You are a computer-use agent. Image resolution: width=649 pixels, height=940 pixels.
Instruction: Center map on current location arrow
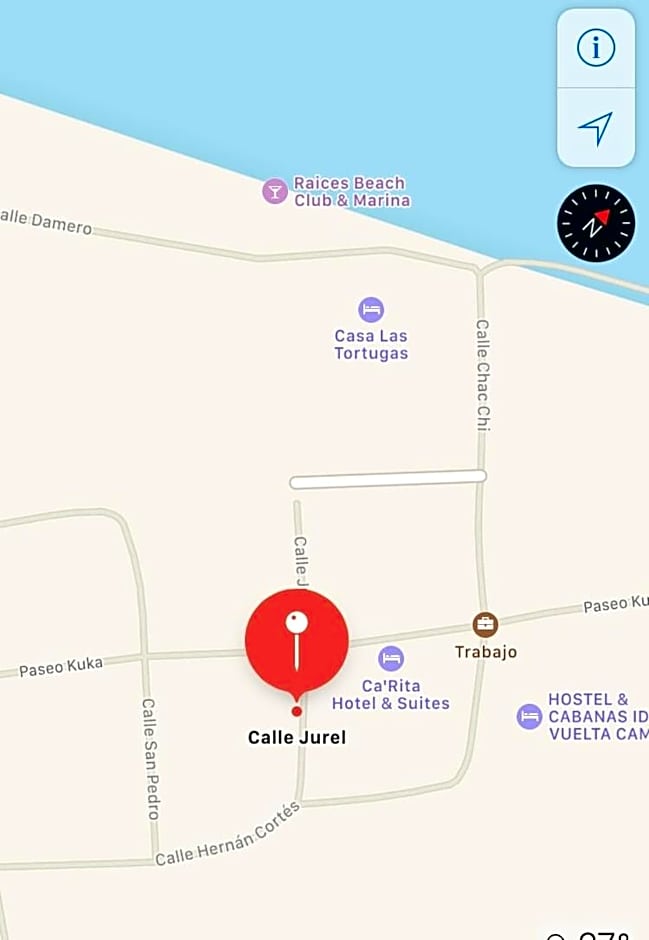pos(596,128)
